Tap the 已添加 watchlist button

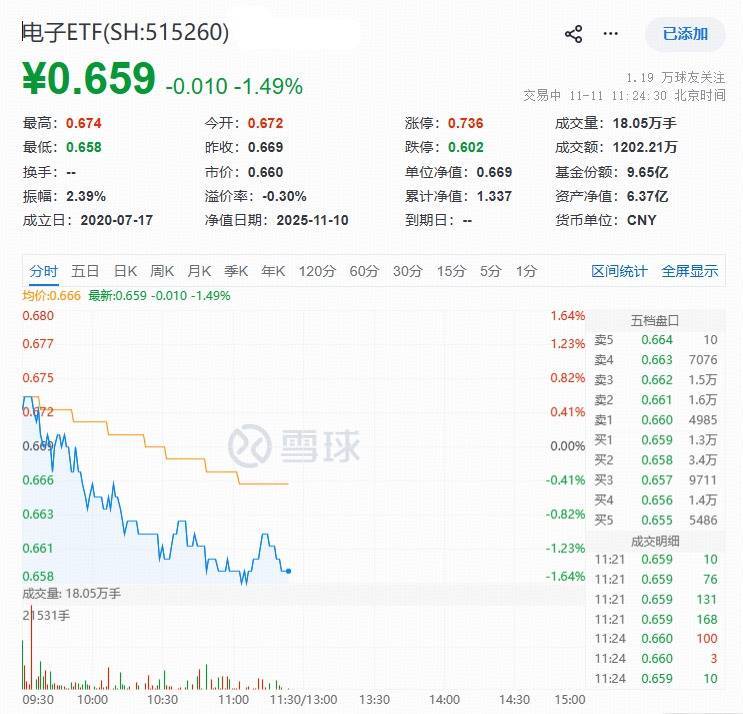685,34
